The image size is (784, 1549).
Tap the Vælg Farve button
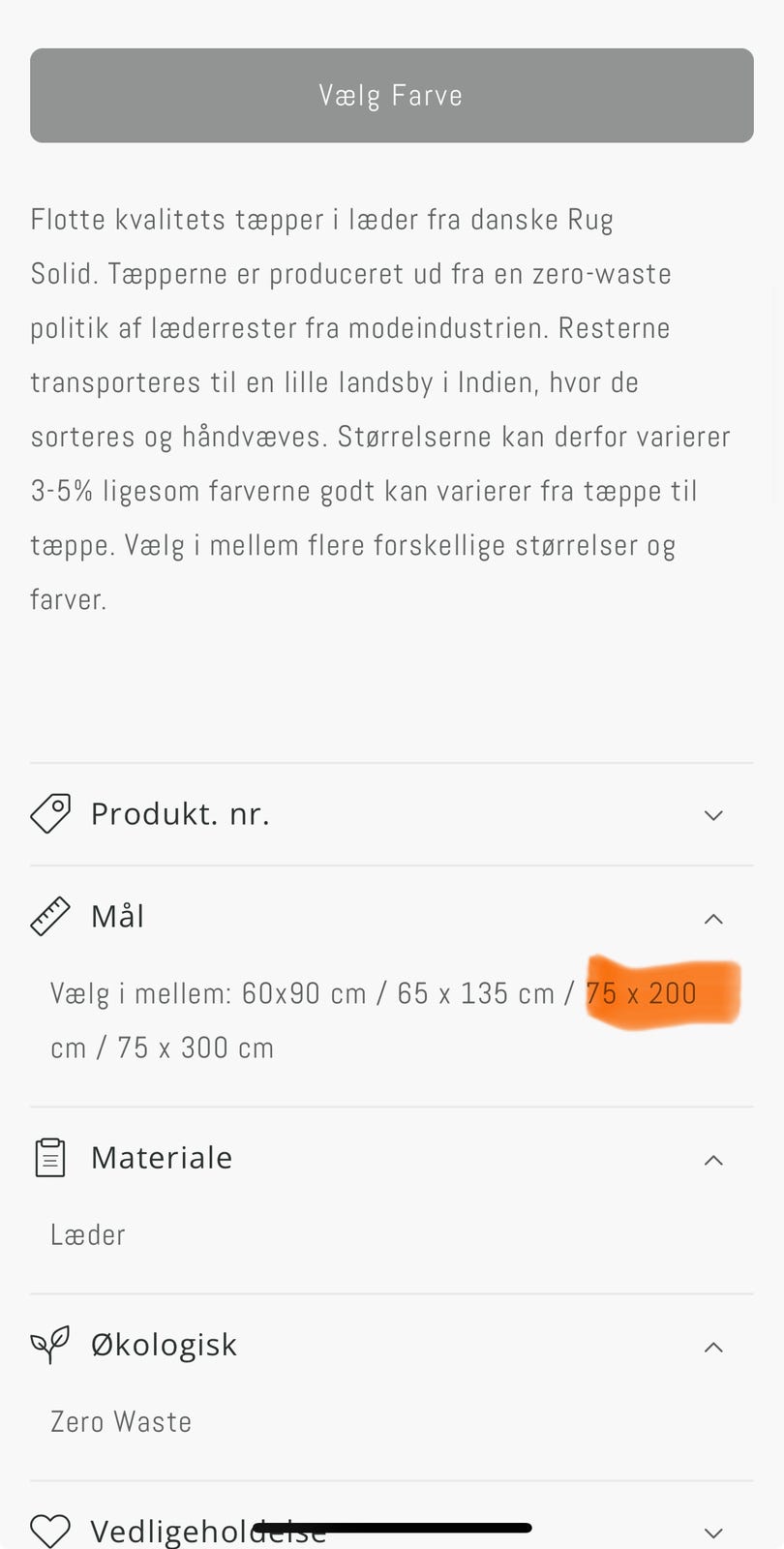[391, 96]
